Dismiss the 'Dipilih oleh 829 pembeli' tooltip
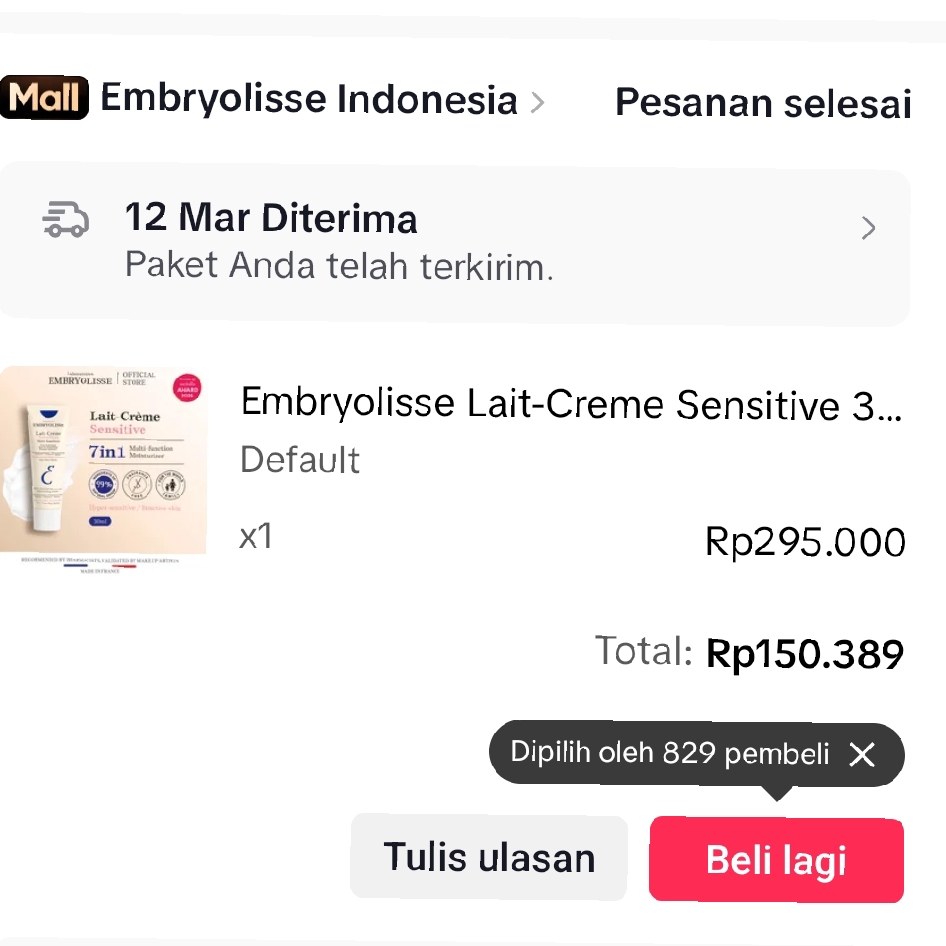Screen dimensions: 946x946 click(x=861, y=754)
